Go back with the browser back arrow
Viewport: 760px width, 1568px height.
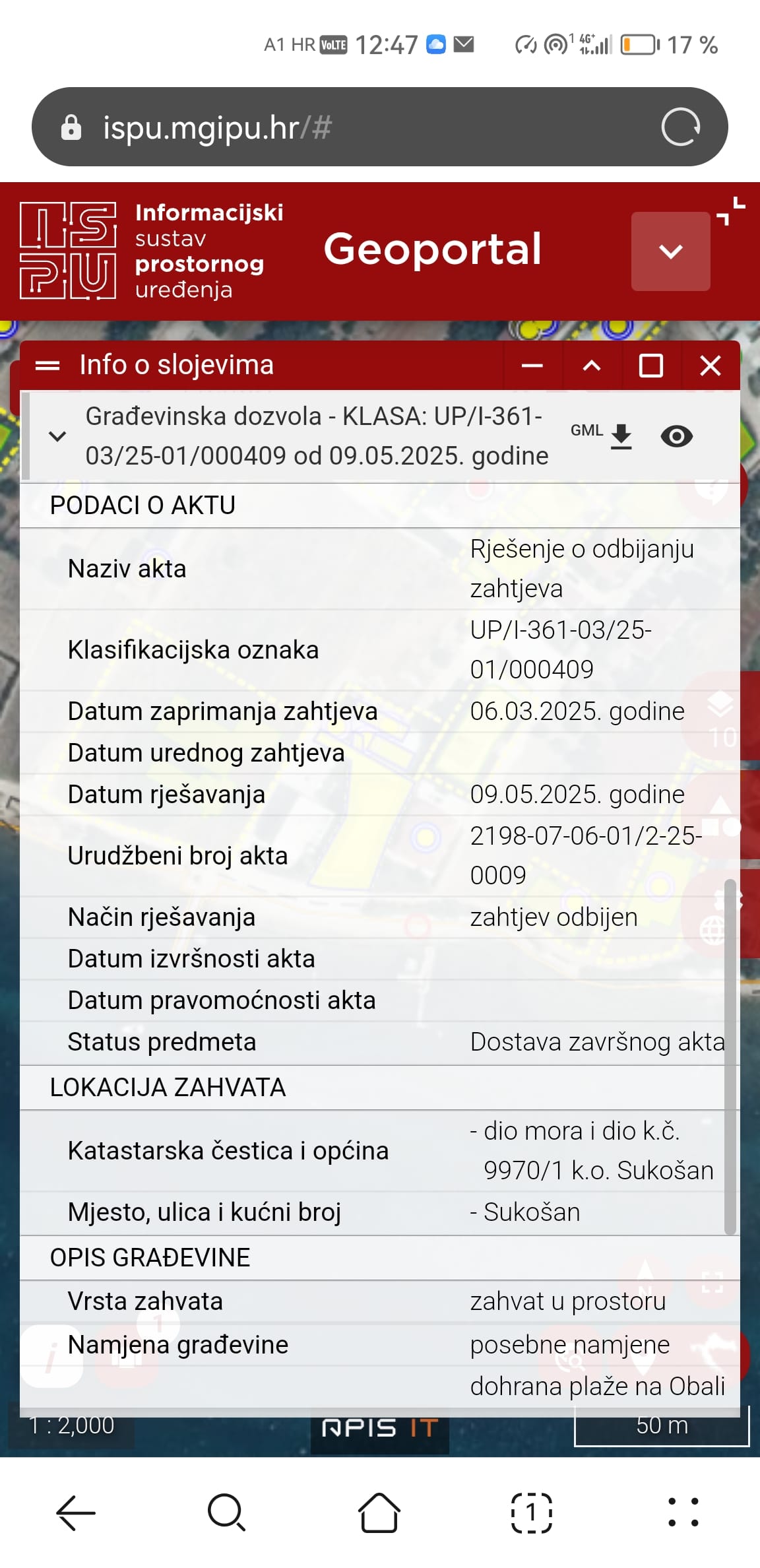pos(76,1512)
